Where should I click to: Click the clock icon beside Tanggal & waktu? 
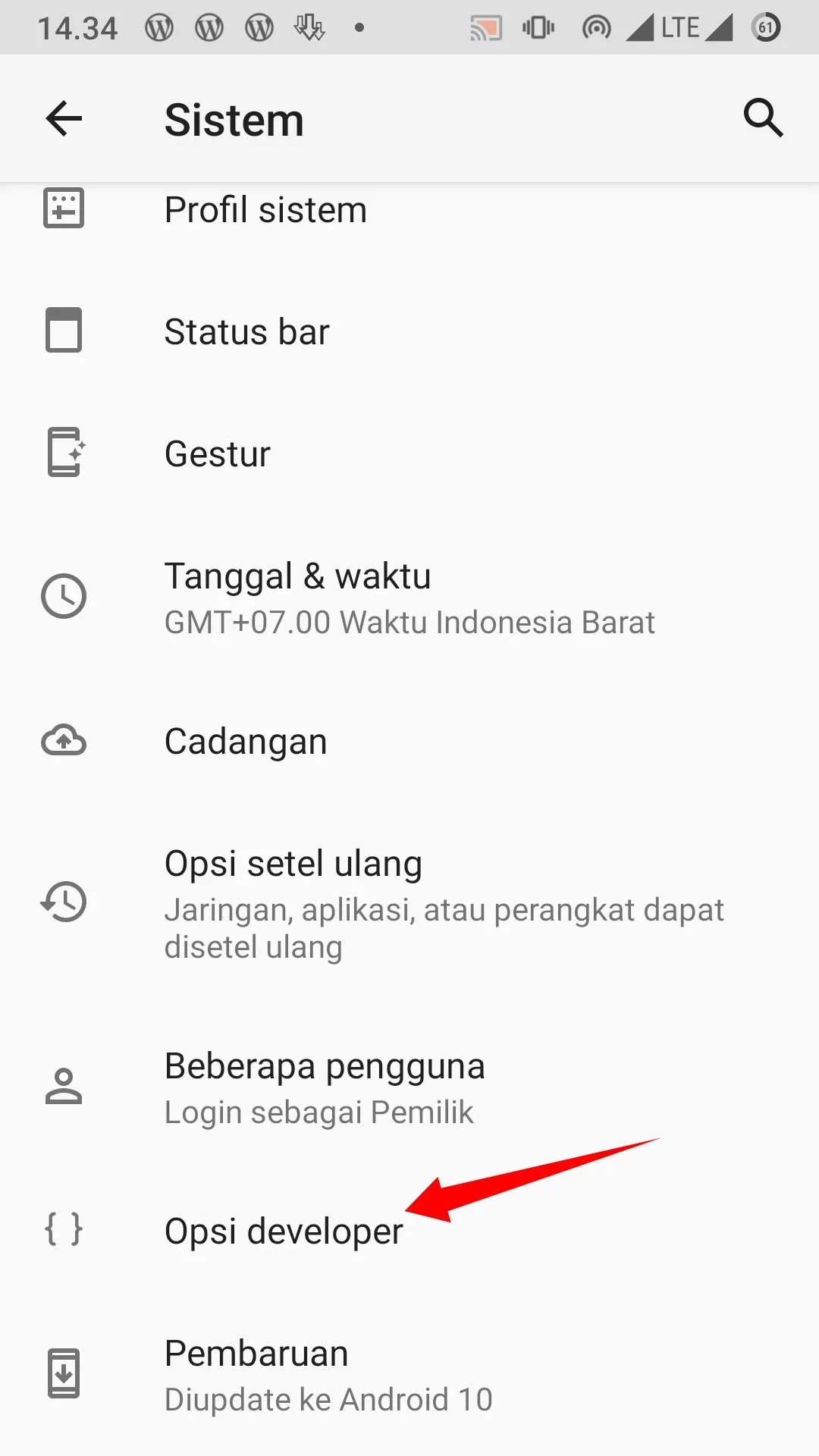64,598
